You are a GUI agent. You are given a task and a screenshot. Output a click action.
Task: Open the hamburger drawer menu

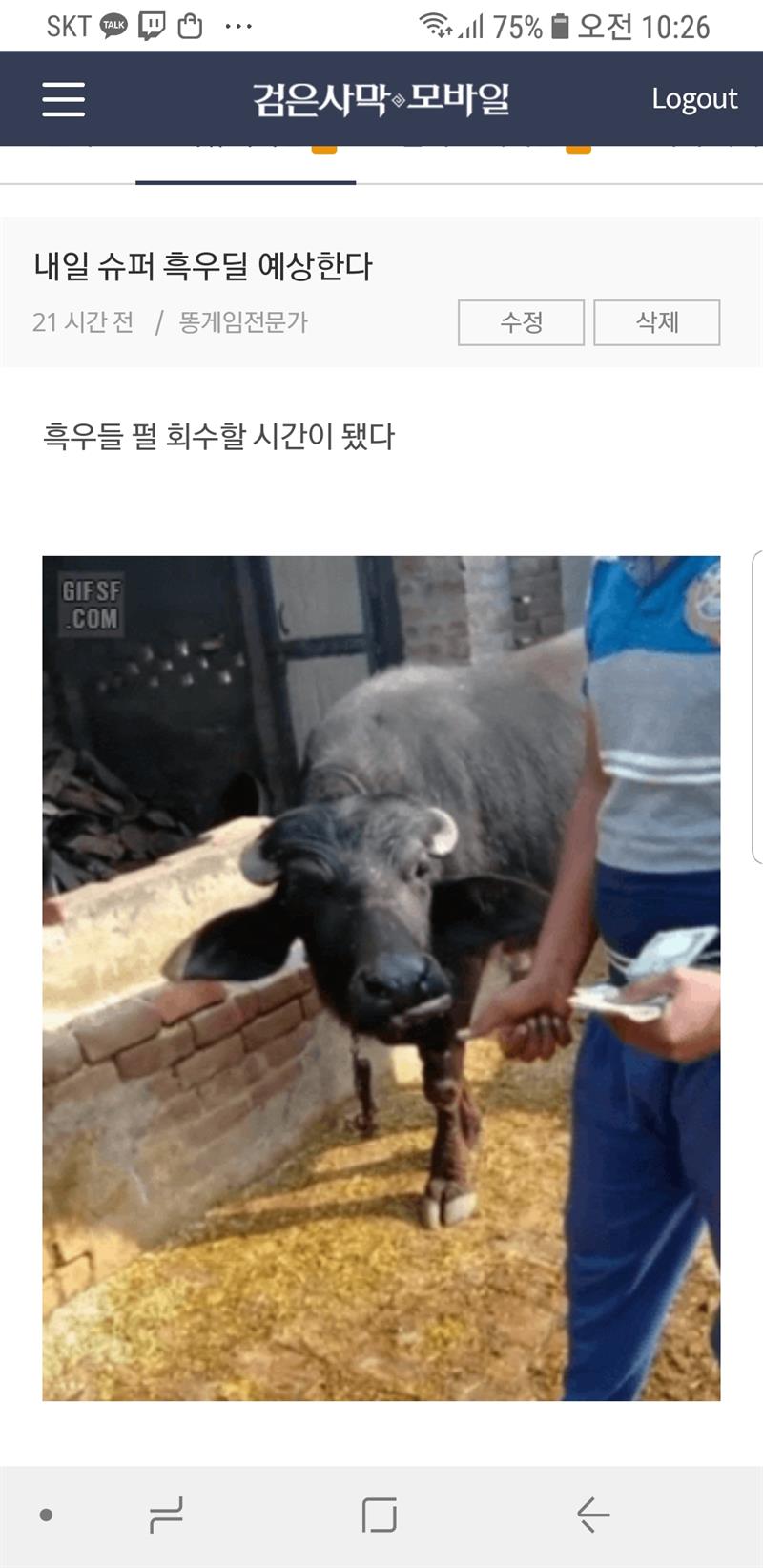pyautogui.click(x=64, y=99)
